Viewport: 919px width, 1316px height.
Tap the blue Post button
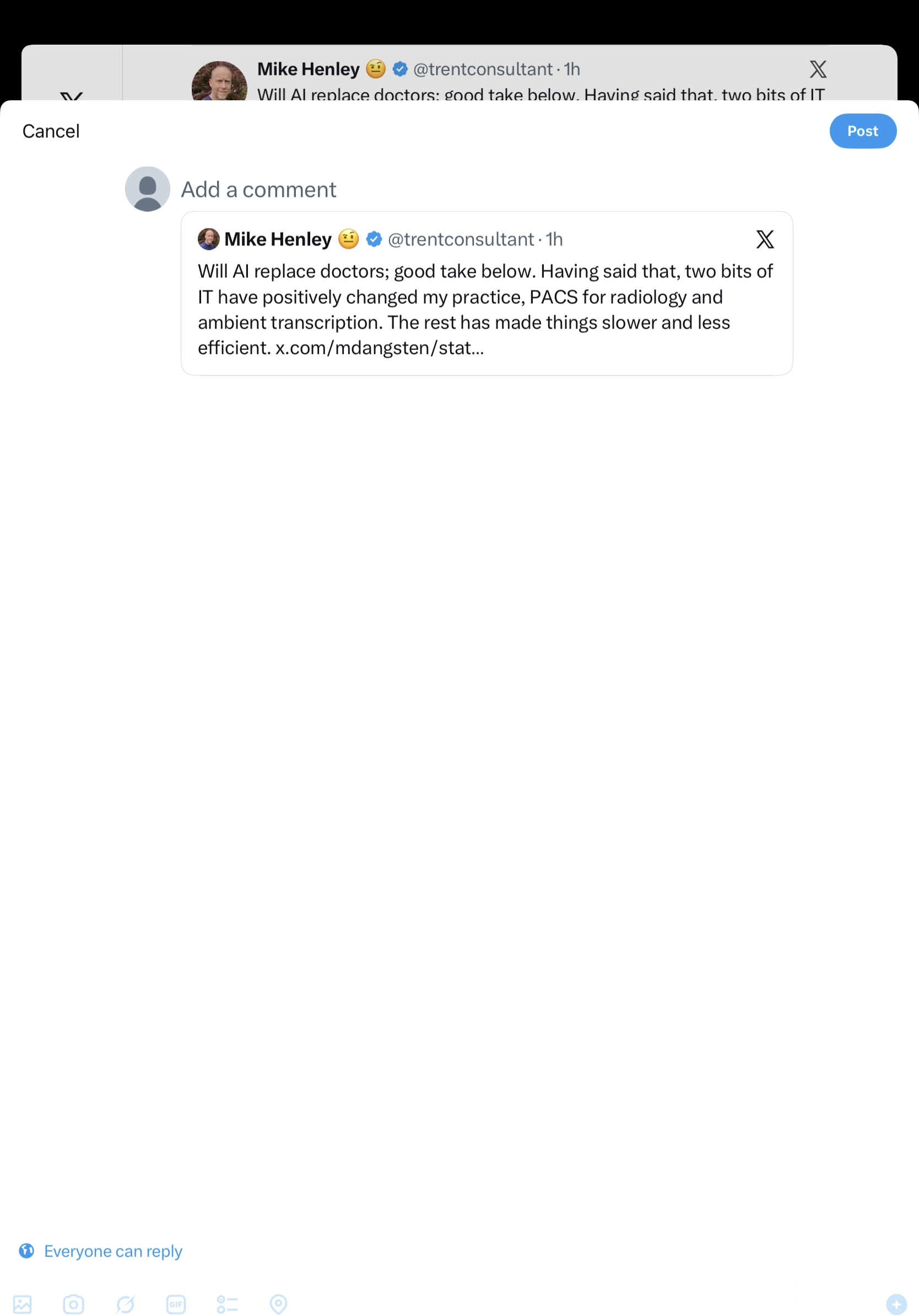pyautogui.click(x=862, y=131)
